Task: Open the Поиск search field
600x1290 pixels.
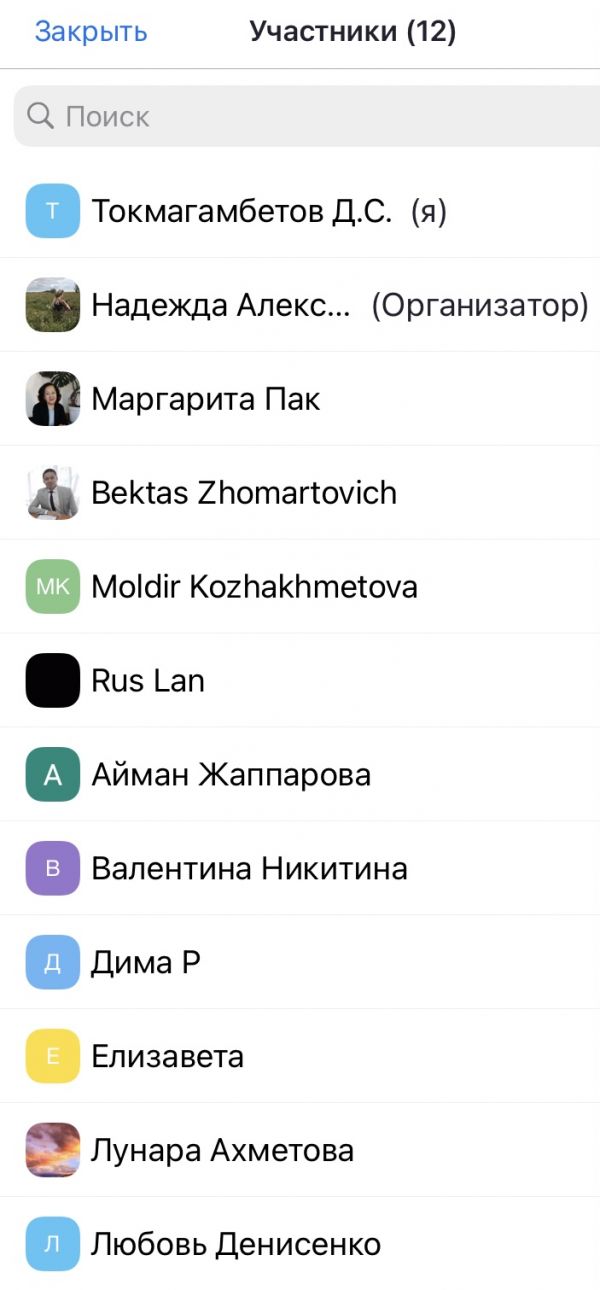Action: coord(300,117)
